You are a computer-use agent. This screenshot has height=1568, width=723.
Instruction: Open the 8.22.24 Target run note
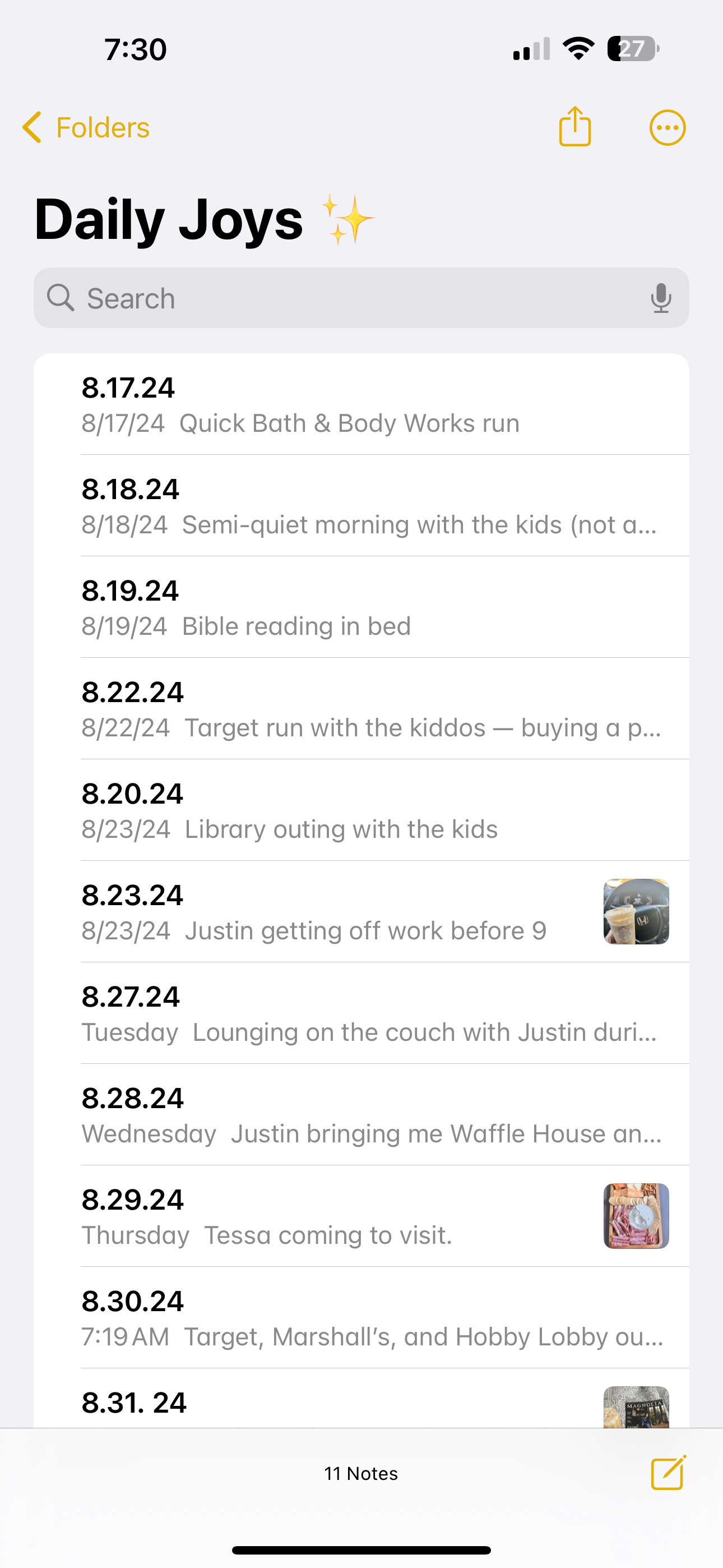tap(361, 709)
